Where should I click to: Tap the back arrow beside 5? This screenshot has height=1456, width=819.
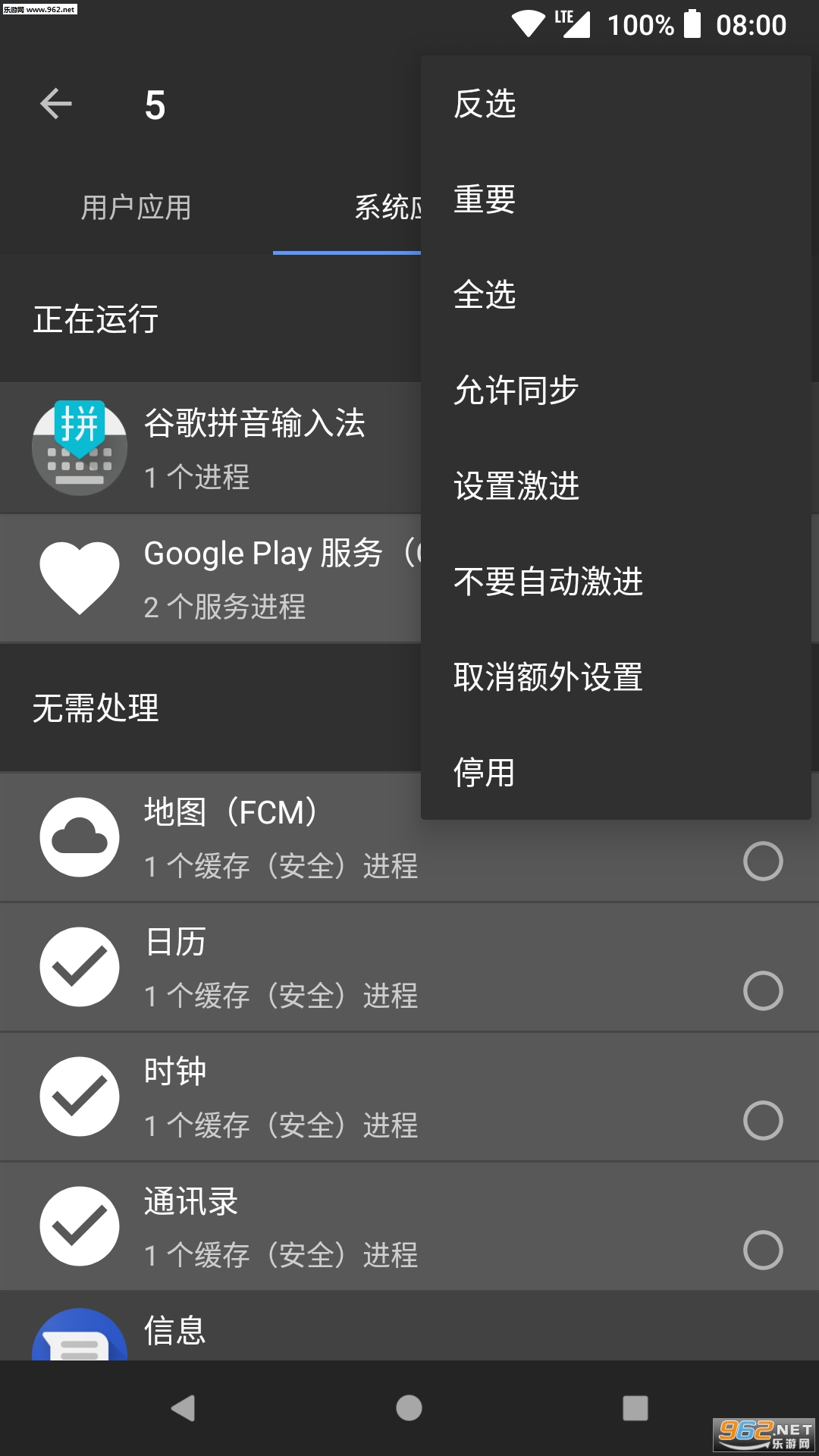(x=56, y=104)
